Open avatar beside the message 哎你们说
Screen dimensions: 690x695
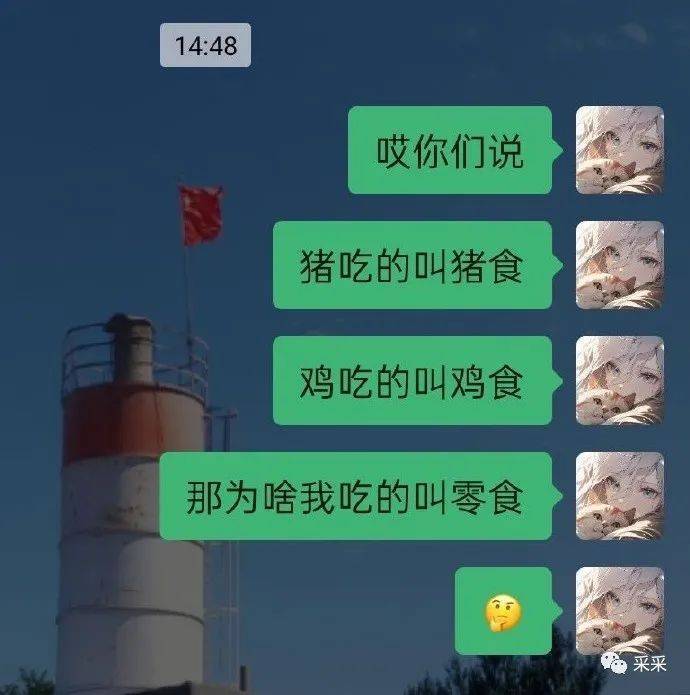click(x=619, y=150)
